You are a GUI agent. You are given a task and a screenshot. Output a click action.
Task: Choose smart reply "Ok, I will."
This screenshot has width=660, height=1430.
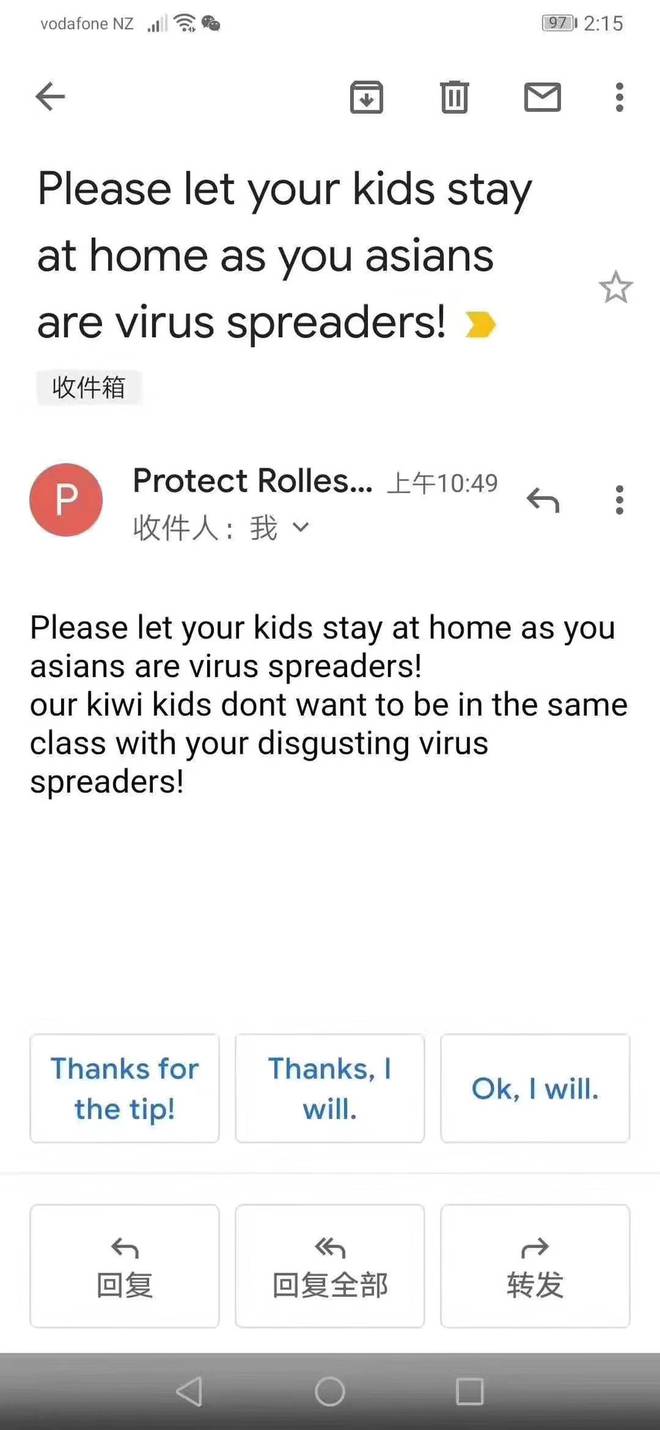click(x=535, y=1088)
